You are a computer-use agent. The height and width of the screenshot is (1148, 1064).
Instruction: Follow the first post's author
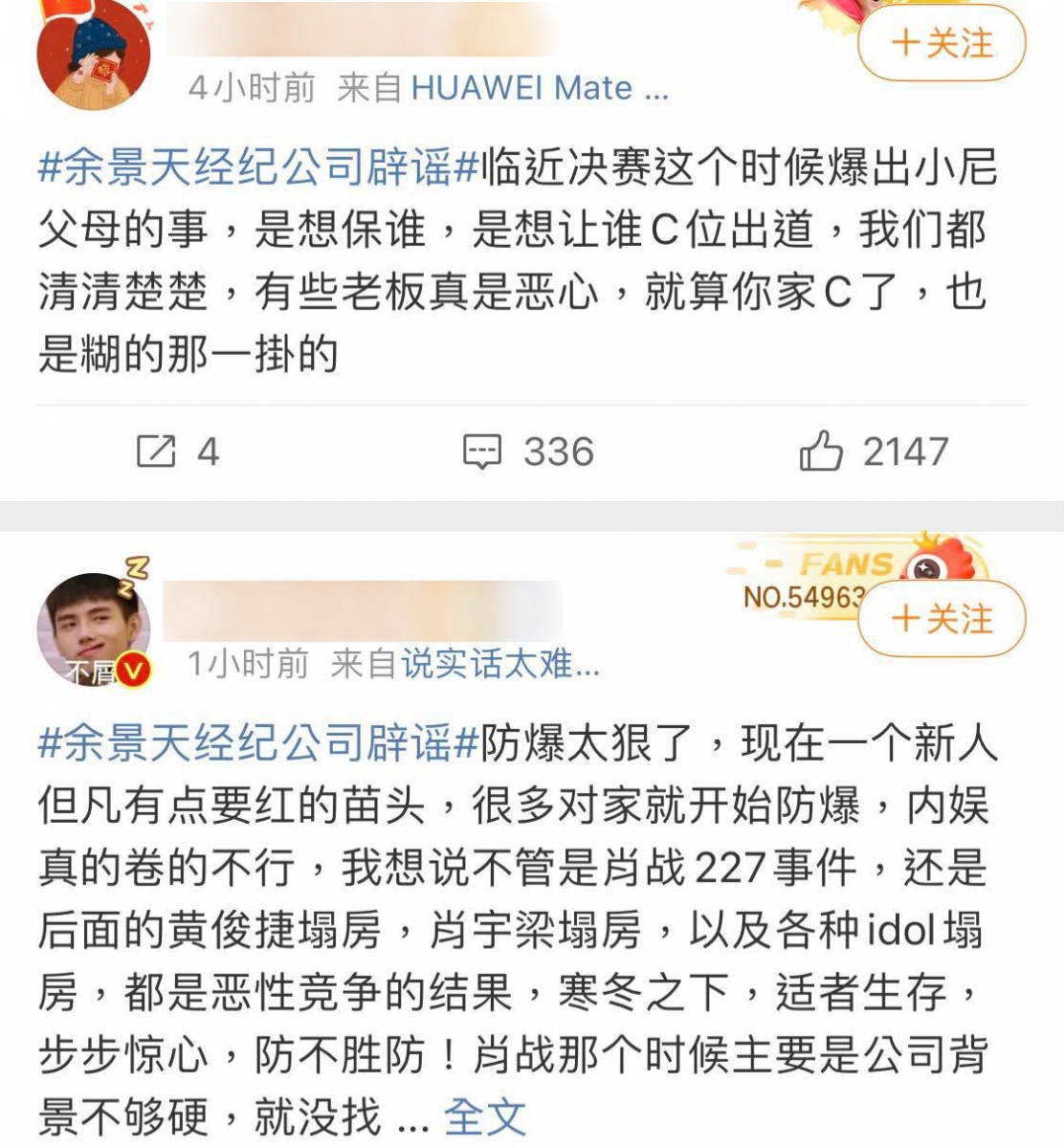(942, 43)
